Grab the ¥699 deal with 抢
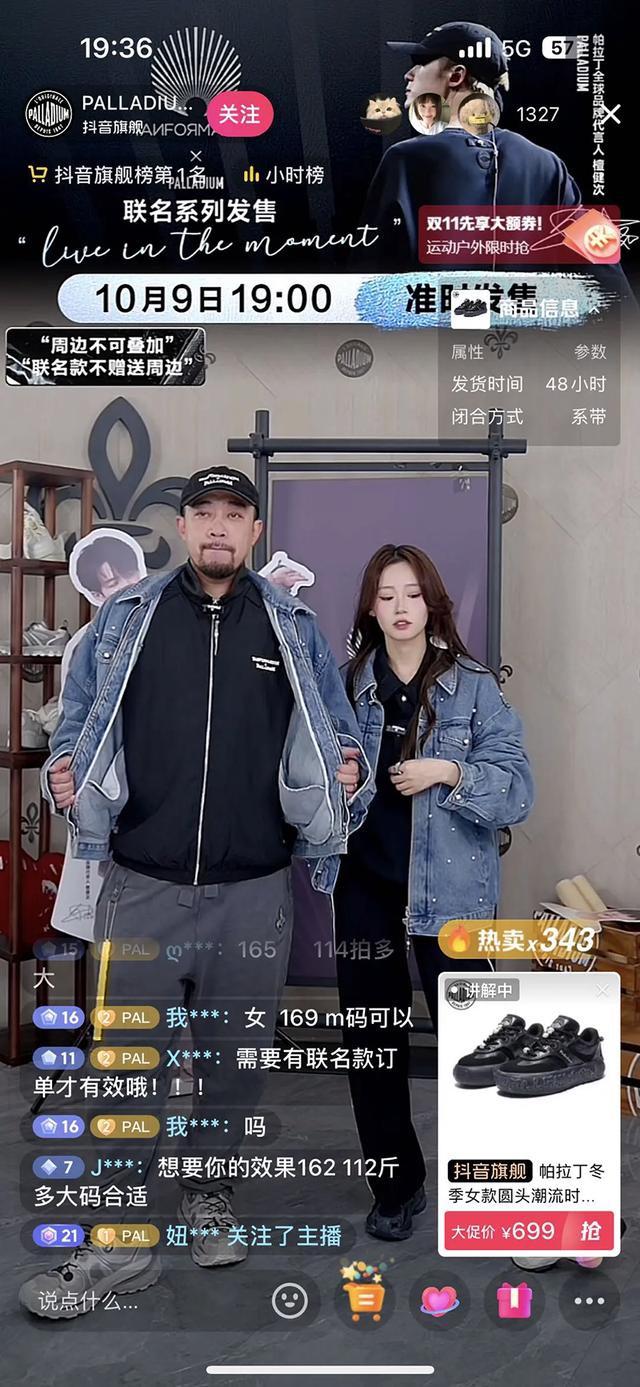This screenshot has width=640, height=1387. tap(589, 1231)
